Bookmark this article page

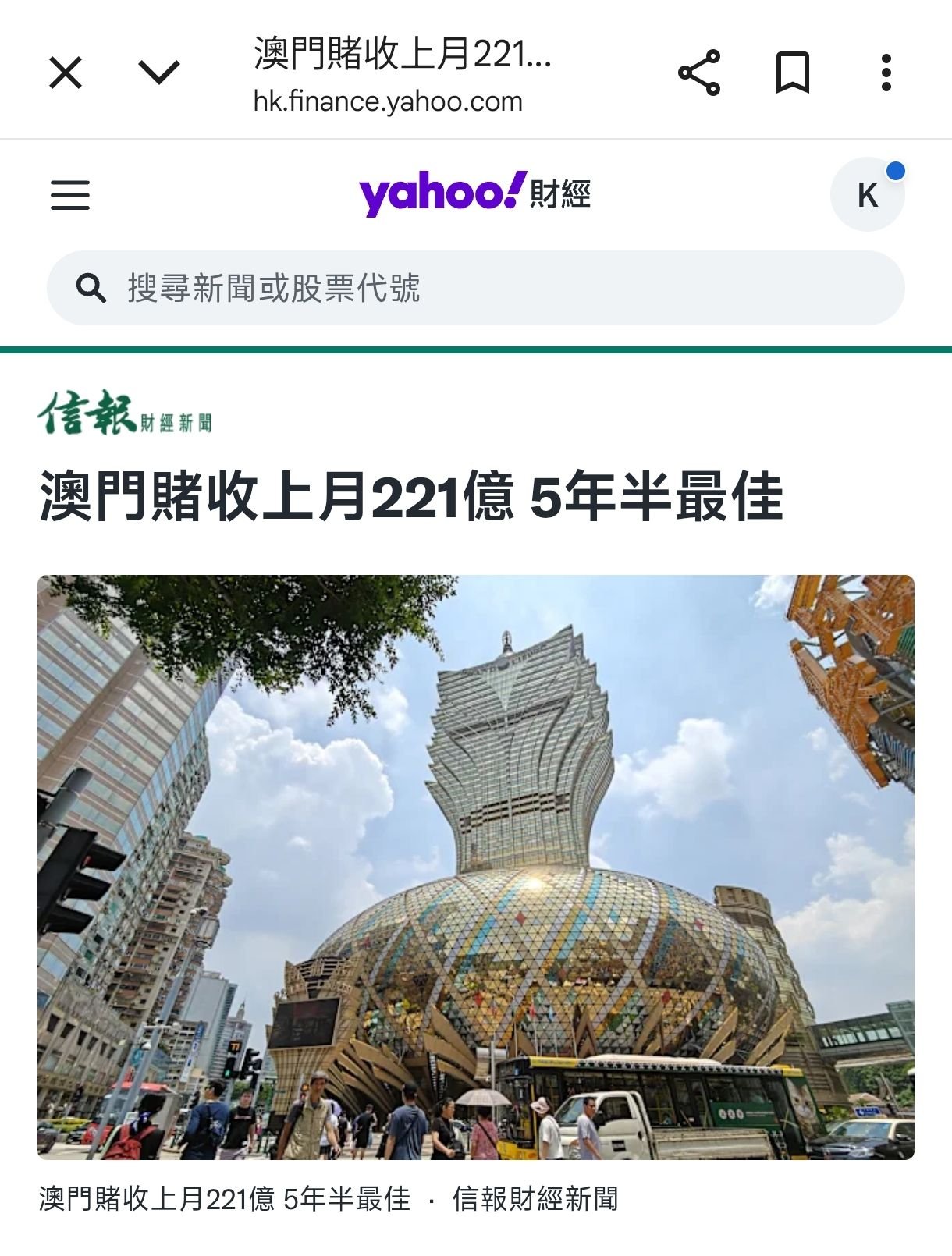[791, 73]
